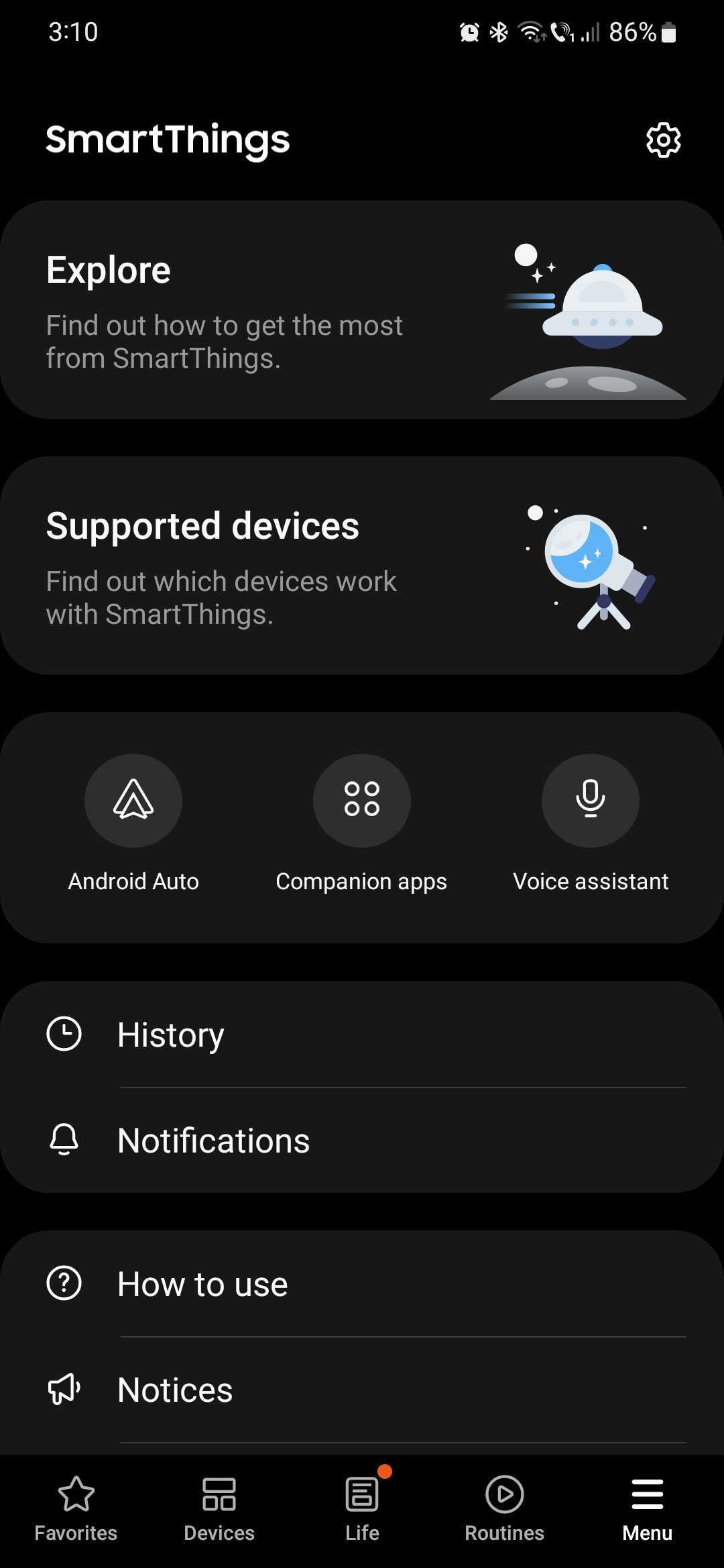Open the Notifications row

tap(362, 1140)
